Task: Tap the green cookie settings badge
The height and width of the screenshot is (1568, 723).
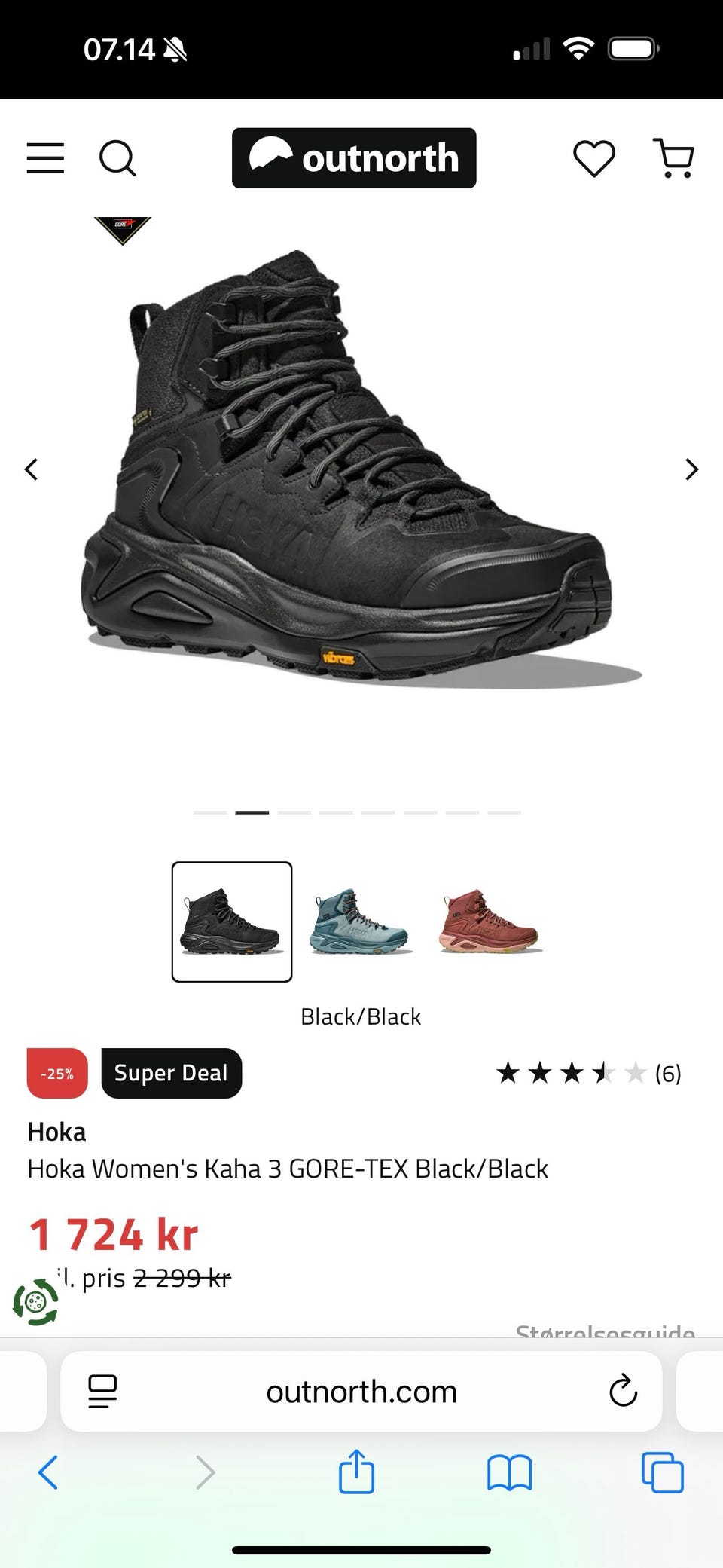Action: pyautogui.click(x=35, y=1301)
